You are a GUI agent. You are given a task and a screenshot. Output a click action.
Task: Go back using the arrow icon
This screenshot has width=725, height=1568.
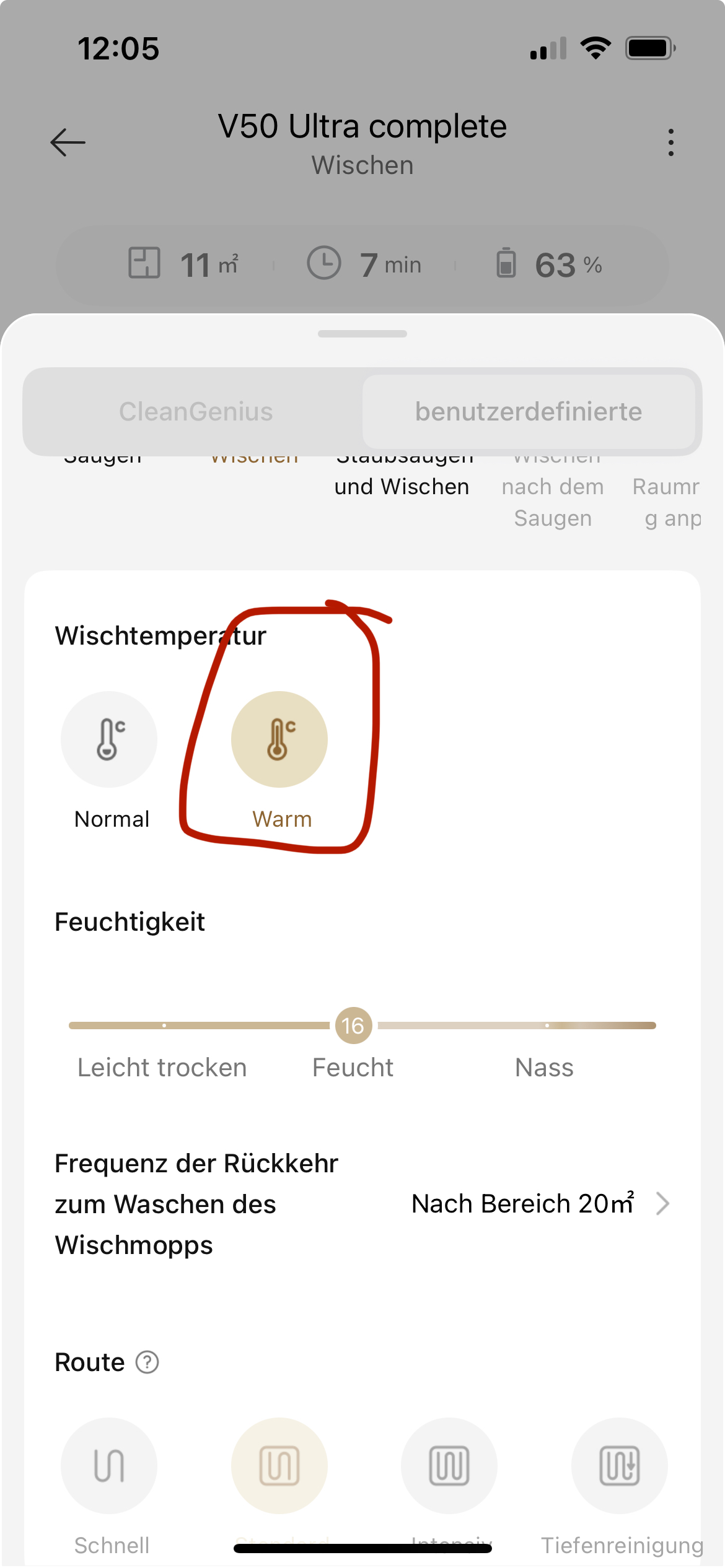pyautogui.click(x=68, y=142)
